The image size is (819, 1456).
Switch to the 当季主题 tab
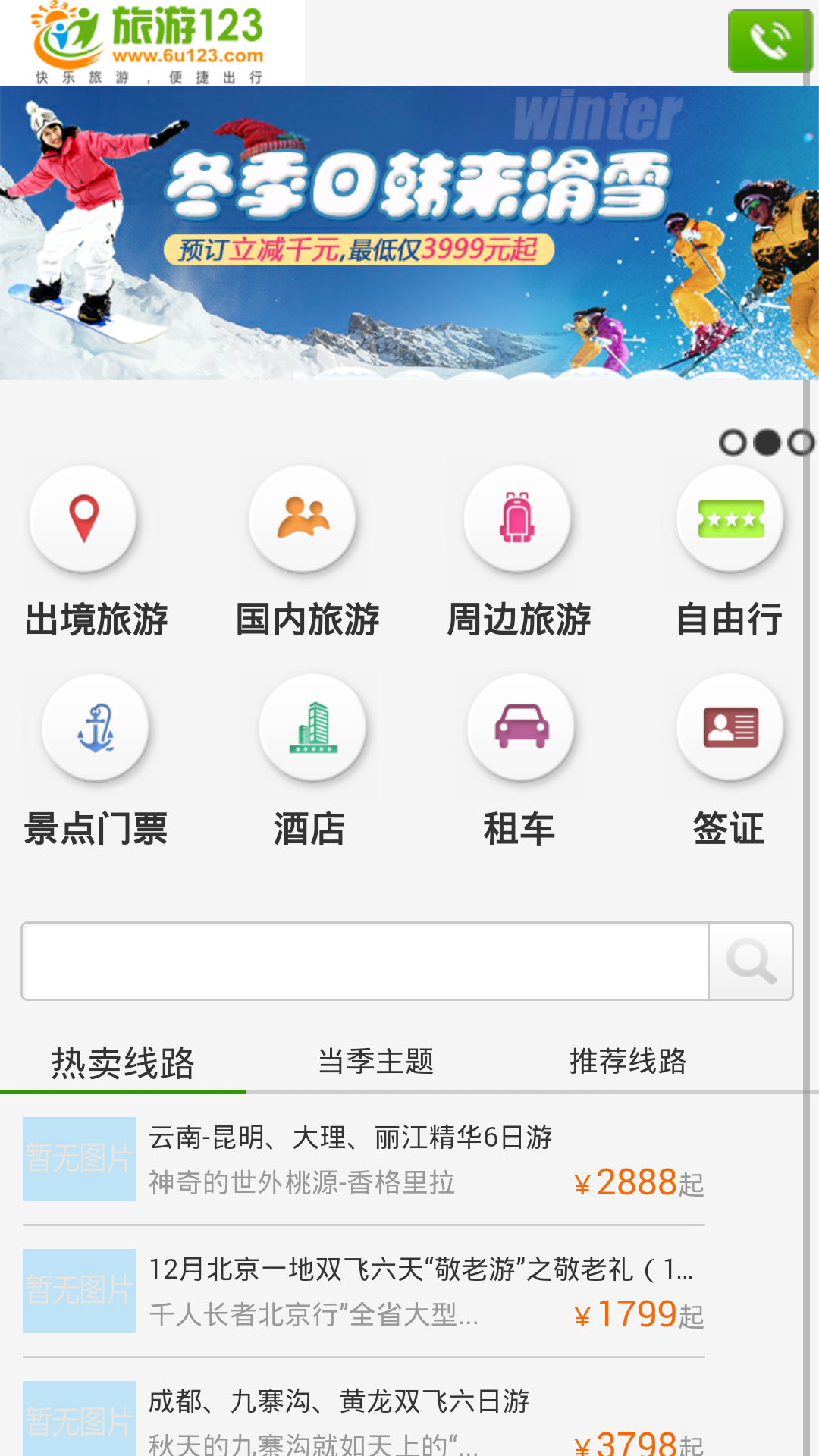pos(375,1062)
